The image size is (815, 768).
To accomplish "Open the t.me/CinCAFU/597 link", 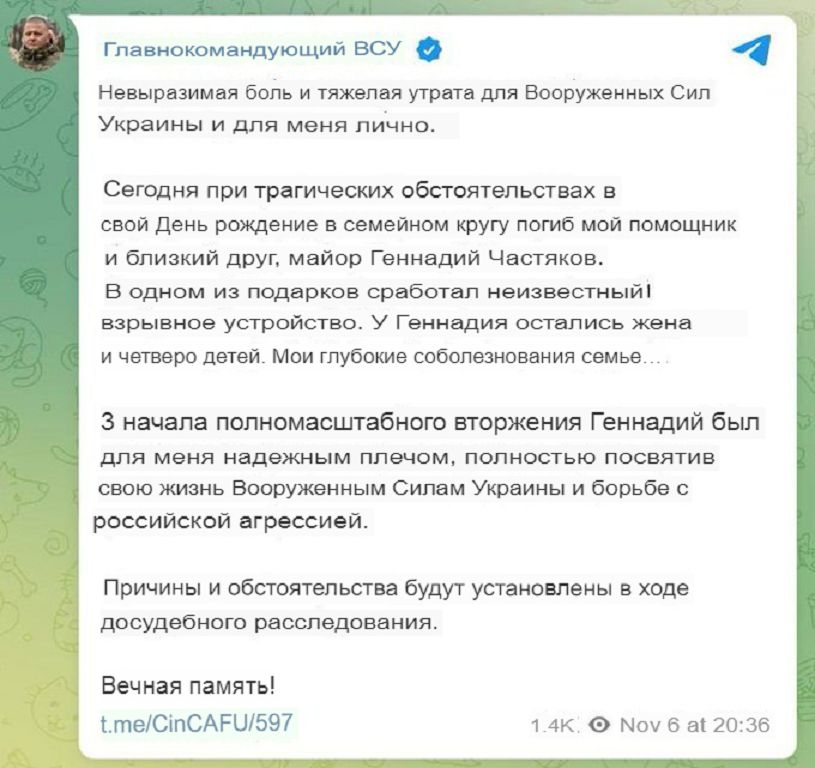I will point(197,723).
